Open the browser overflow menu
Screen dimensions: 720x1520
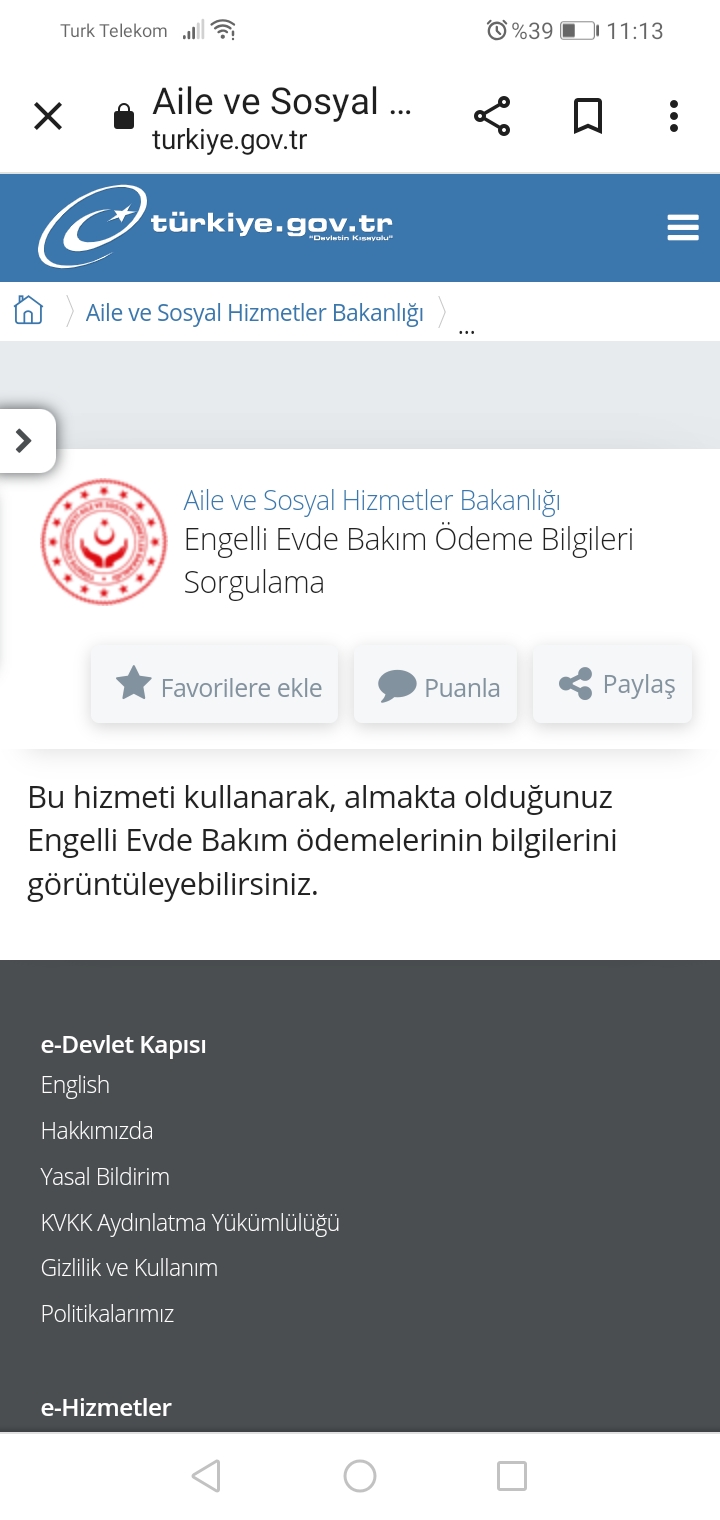674,117
